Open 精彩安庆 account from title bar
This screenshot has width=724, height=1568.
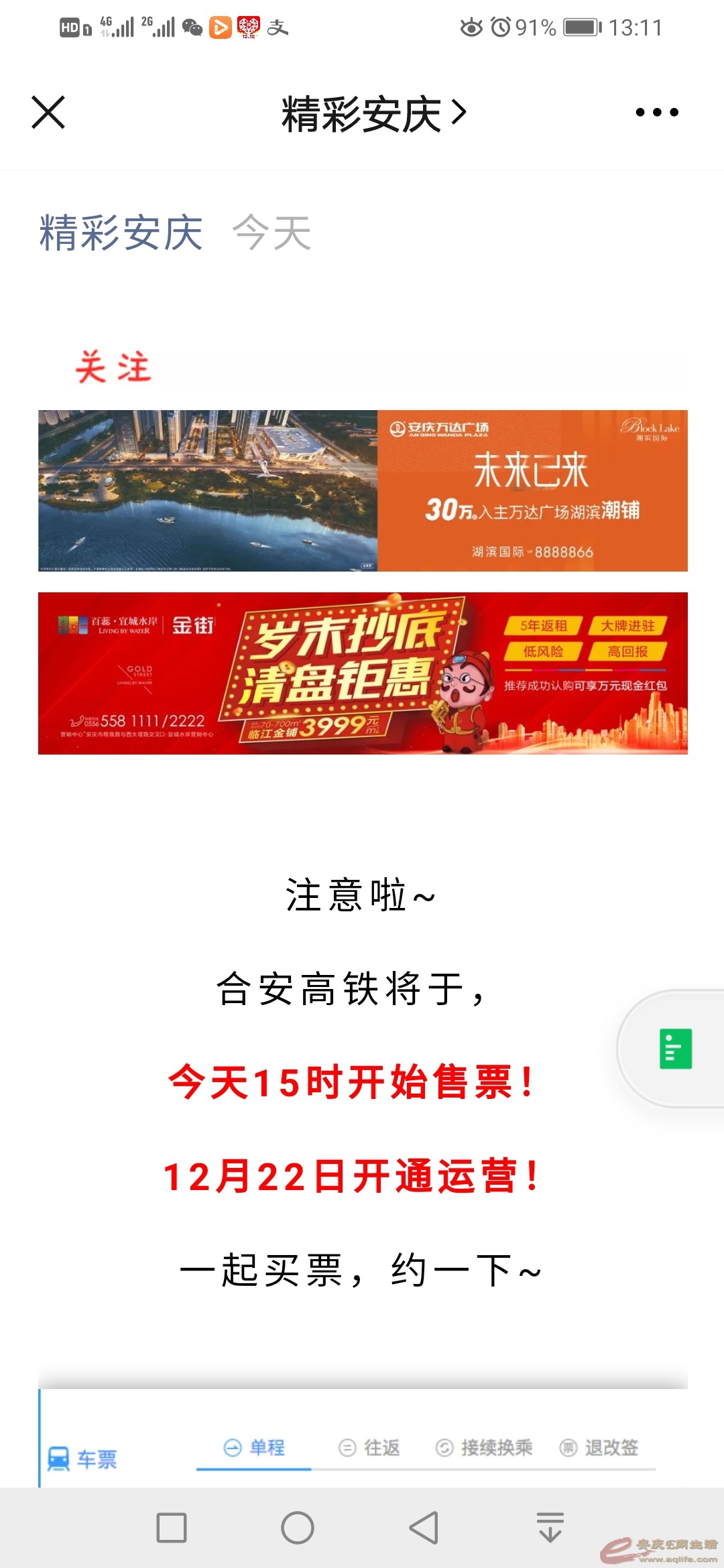pos(373,113)
